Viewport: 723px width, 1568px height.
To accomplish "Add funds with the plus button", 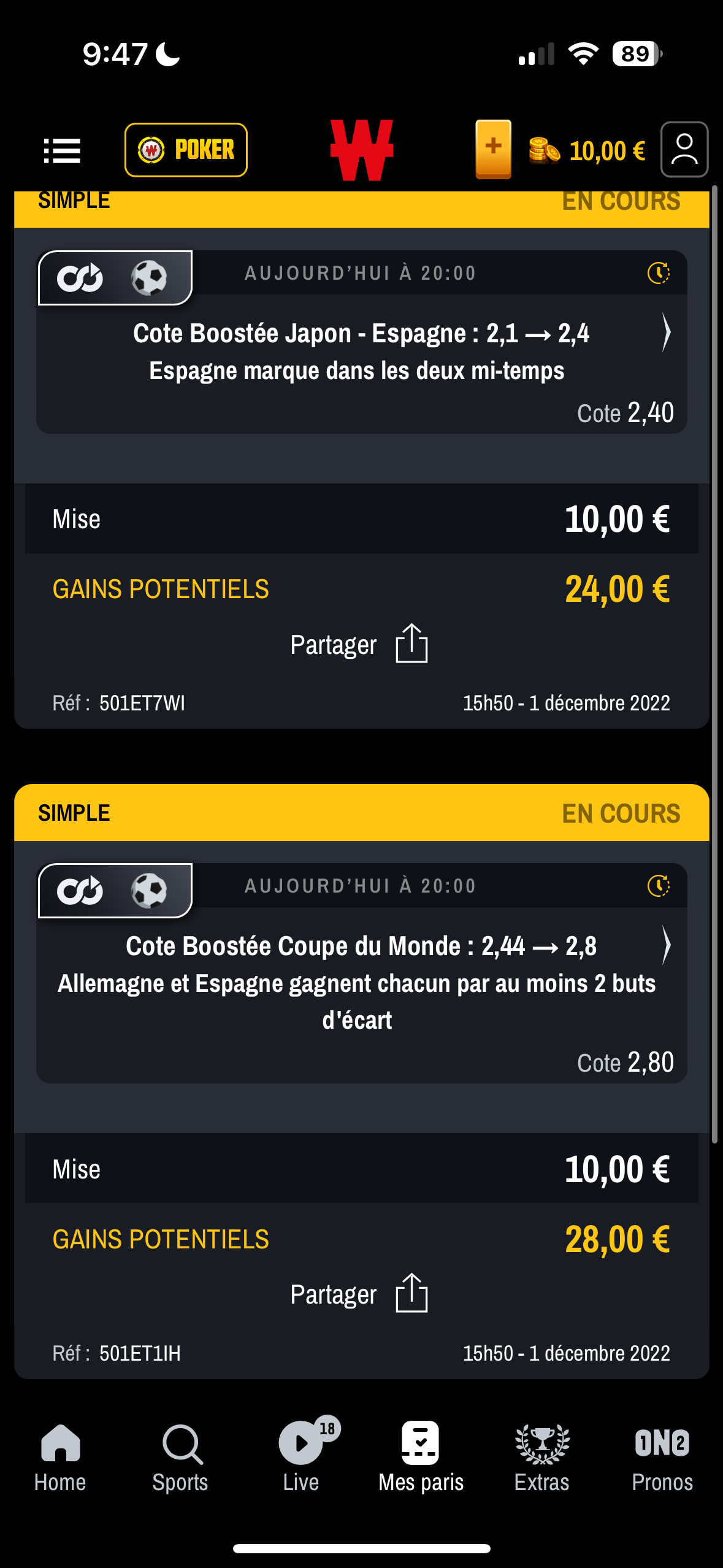I will coord(493,150).
